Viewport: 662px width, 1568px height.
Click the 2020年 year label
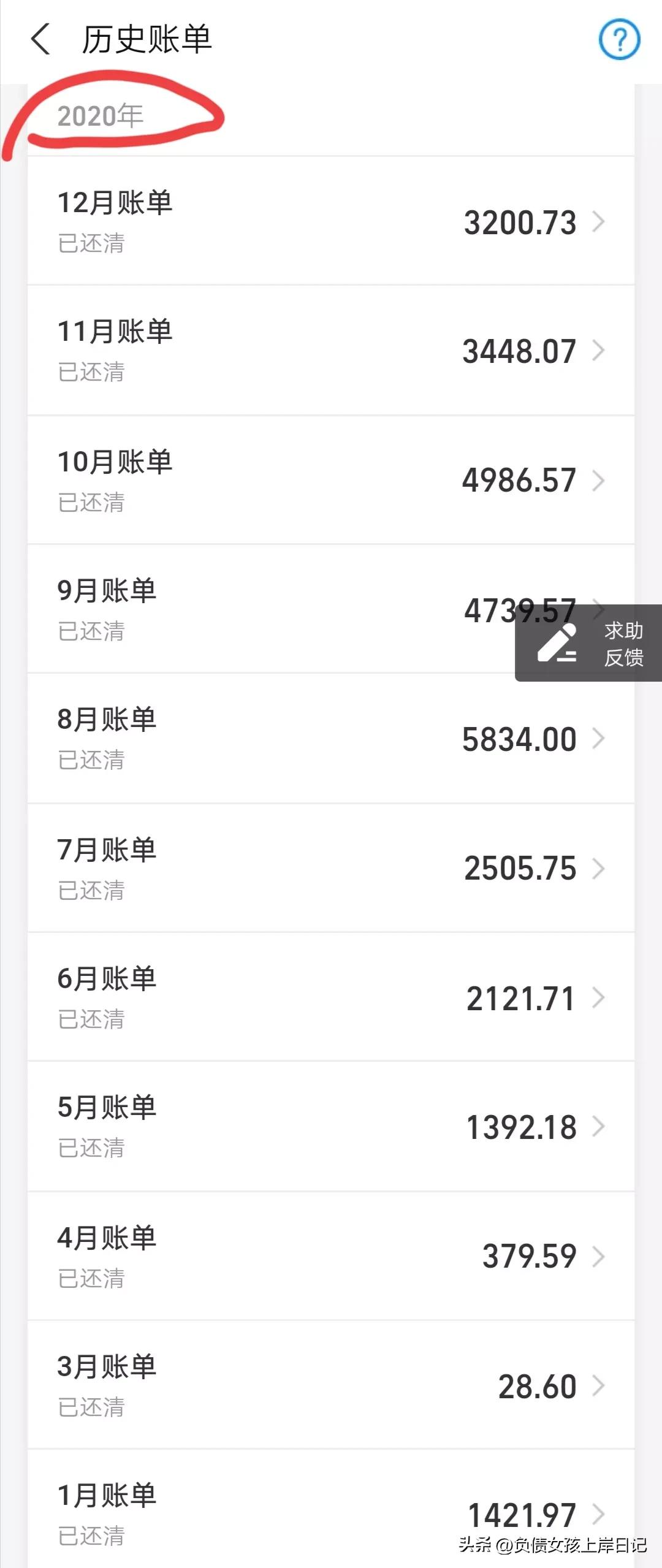point(100,113)
